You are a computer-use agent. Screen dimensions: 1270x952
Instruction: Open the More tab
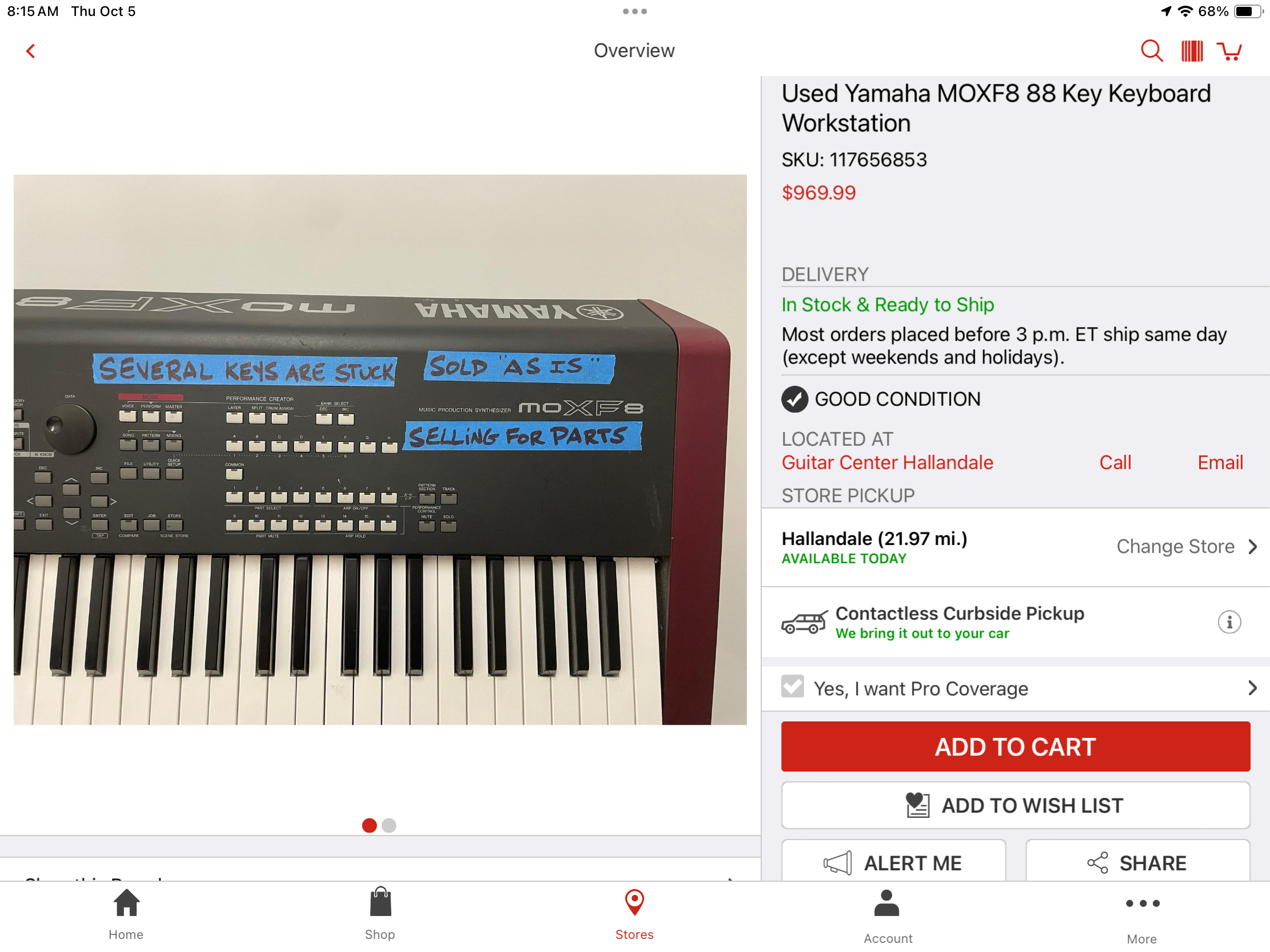[1142, 915]
